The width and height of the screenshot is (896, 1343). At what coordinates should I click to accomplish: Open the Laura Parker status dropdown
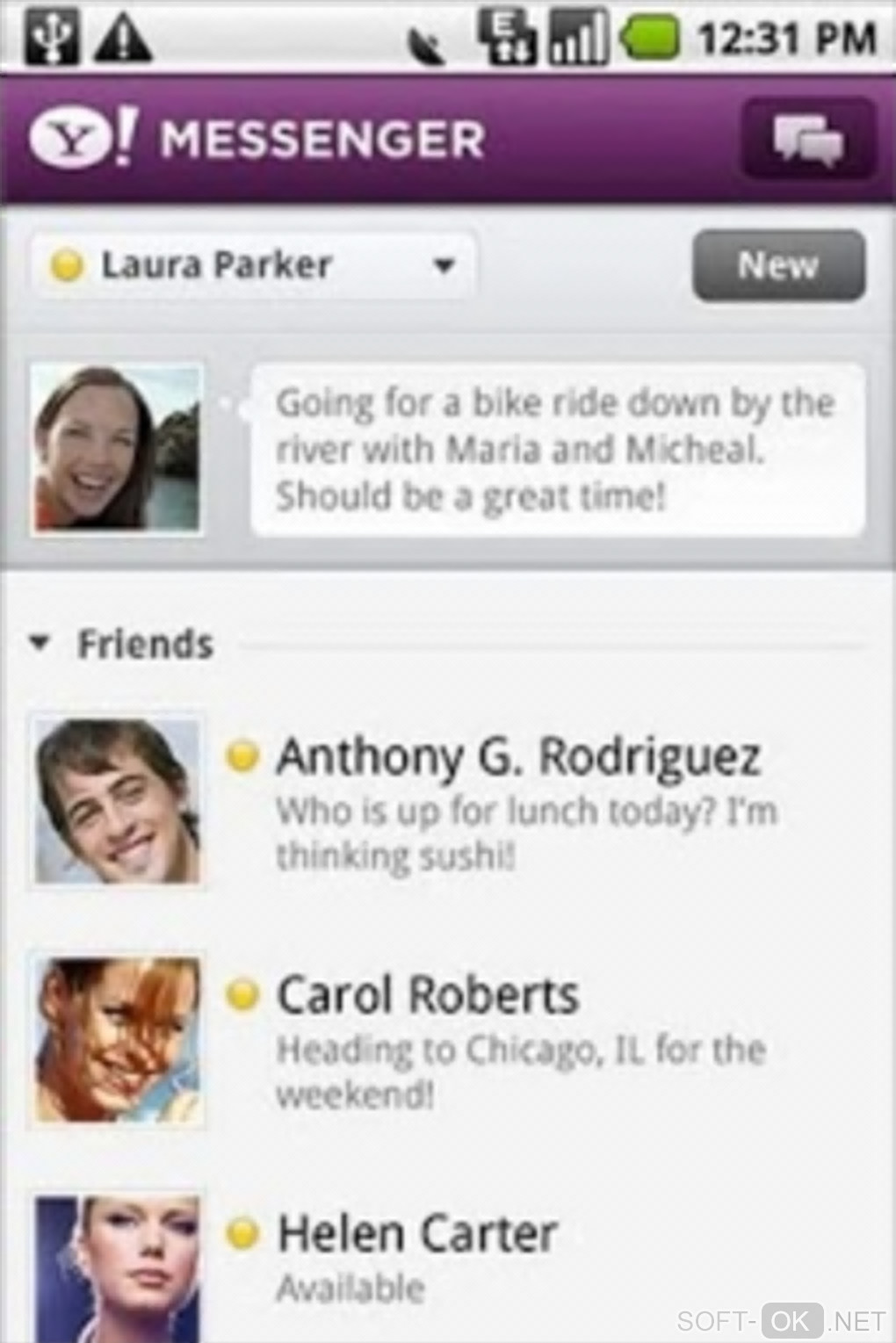click(254, 264)
